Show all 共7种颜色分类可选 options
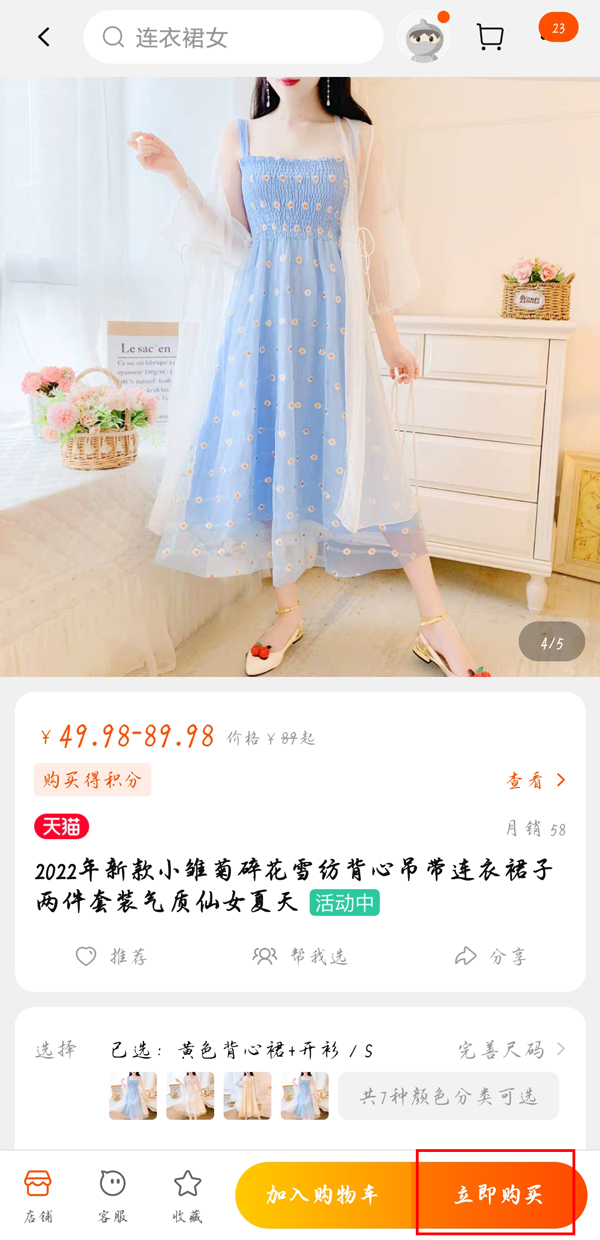The width and height of the screenshot is (600, 1240). coord(448,1097)
